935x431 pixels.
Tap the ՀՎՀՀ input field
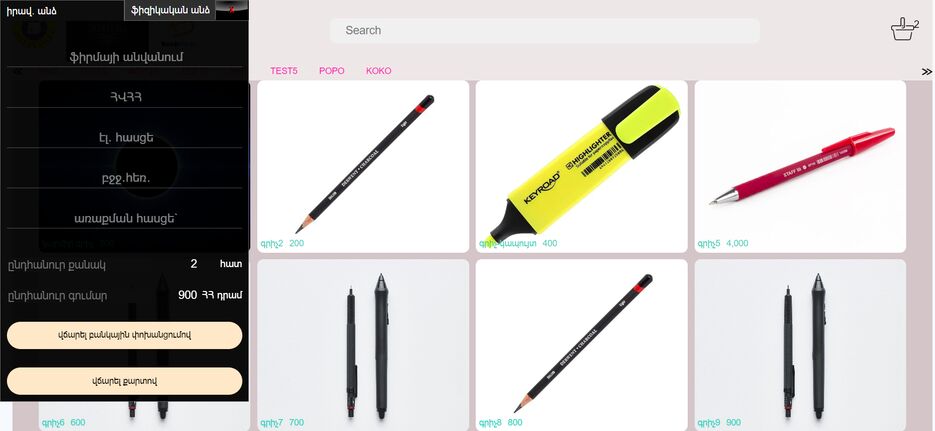(125, 96)
